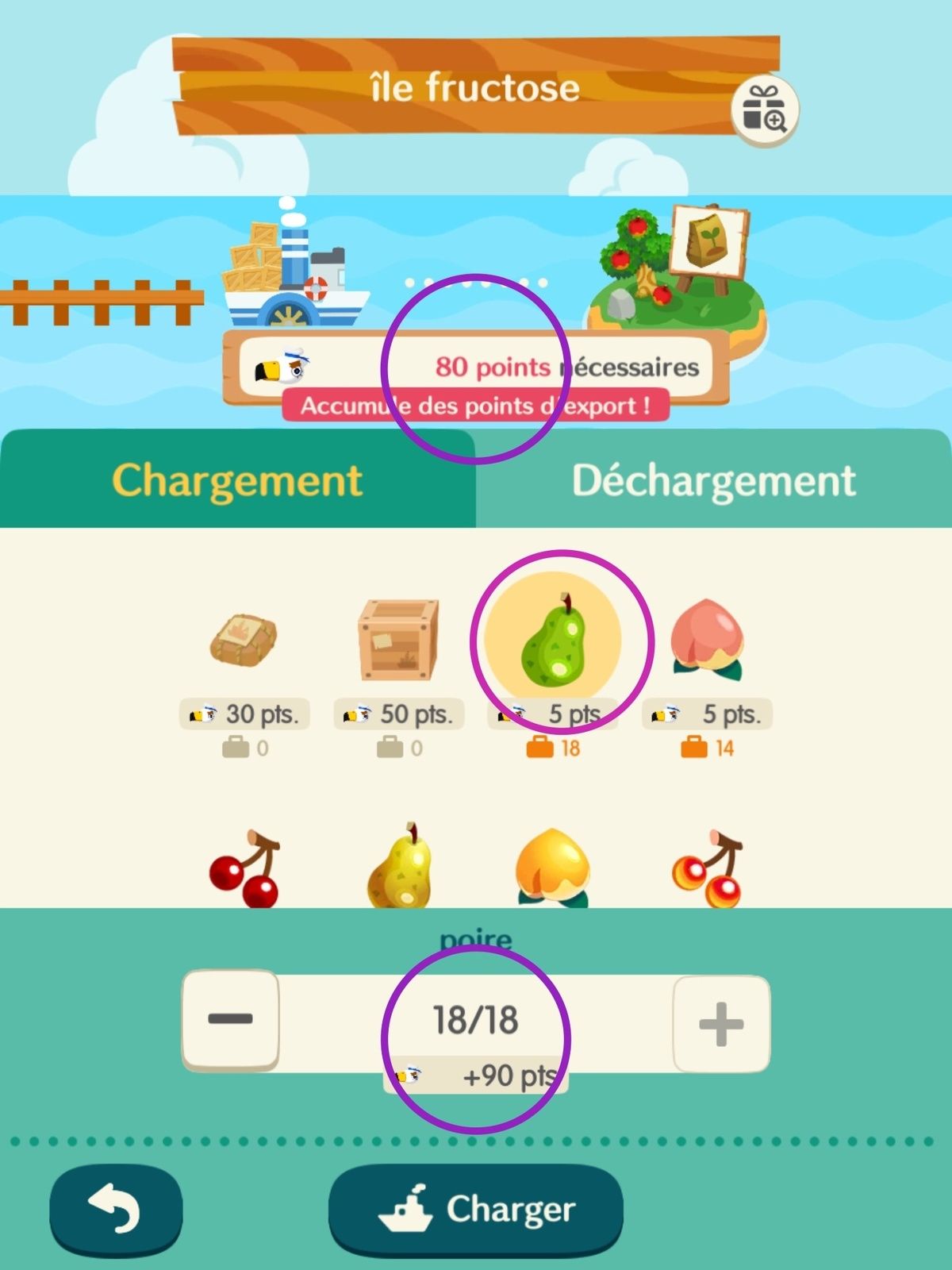Open the gift rewards preview icon

(x=764, y=110)
